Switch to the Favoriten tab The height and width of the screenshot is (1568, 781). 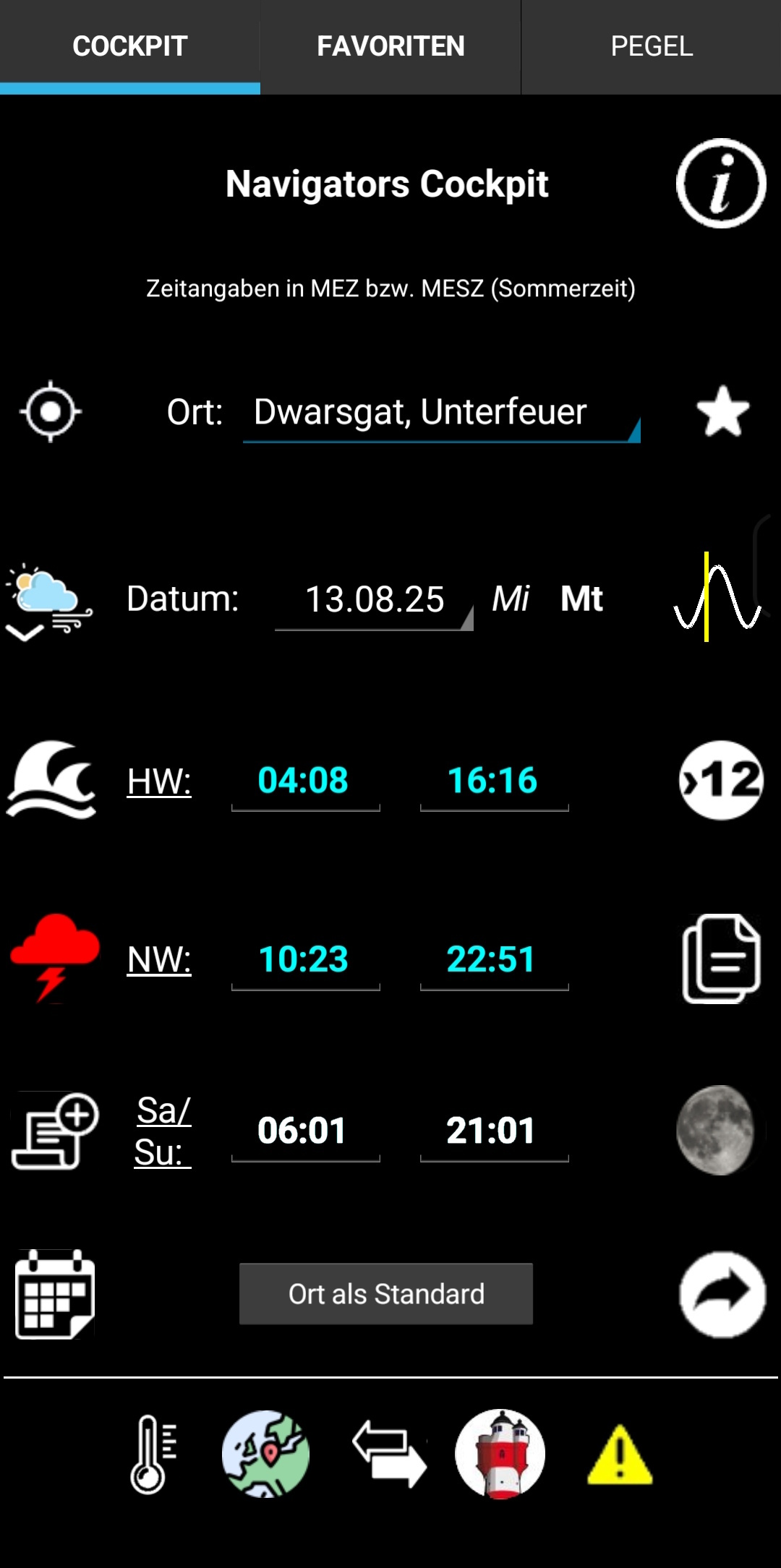point(390,46)
